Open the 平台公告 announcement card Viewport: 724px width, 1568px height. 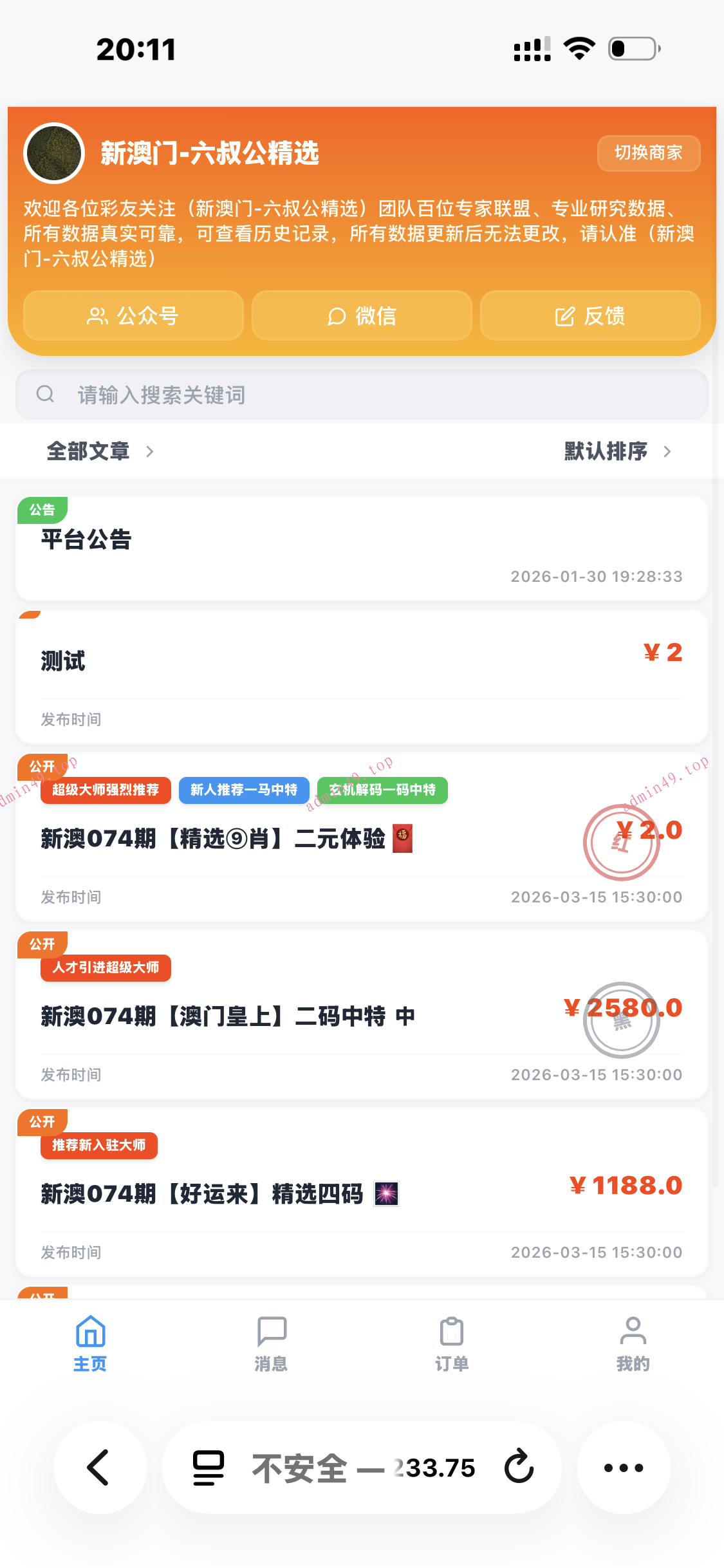[362, 547]
